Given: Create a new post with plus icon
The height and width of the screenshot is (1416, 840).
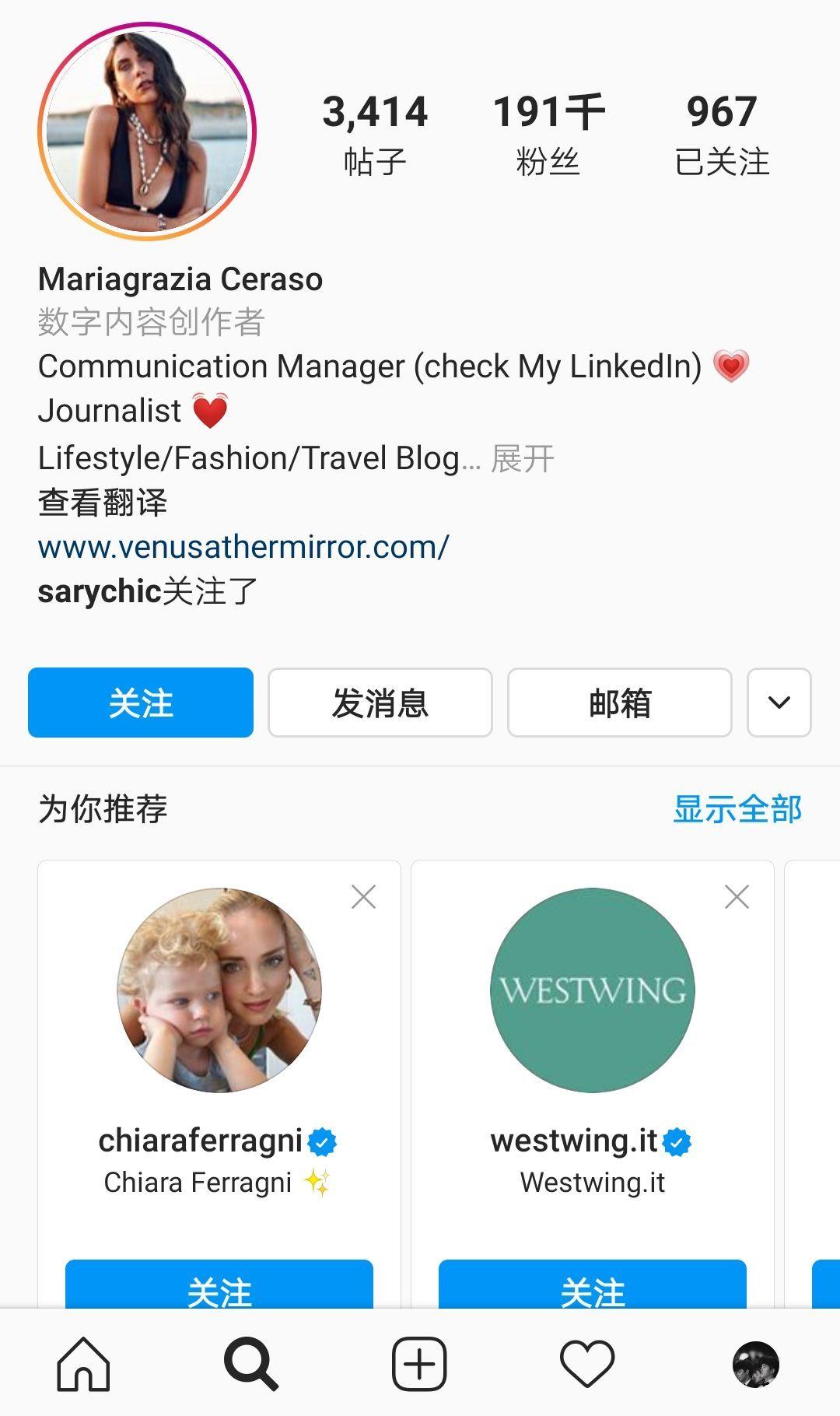Looking at the screenshot, I should click(419, 1364).
